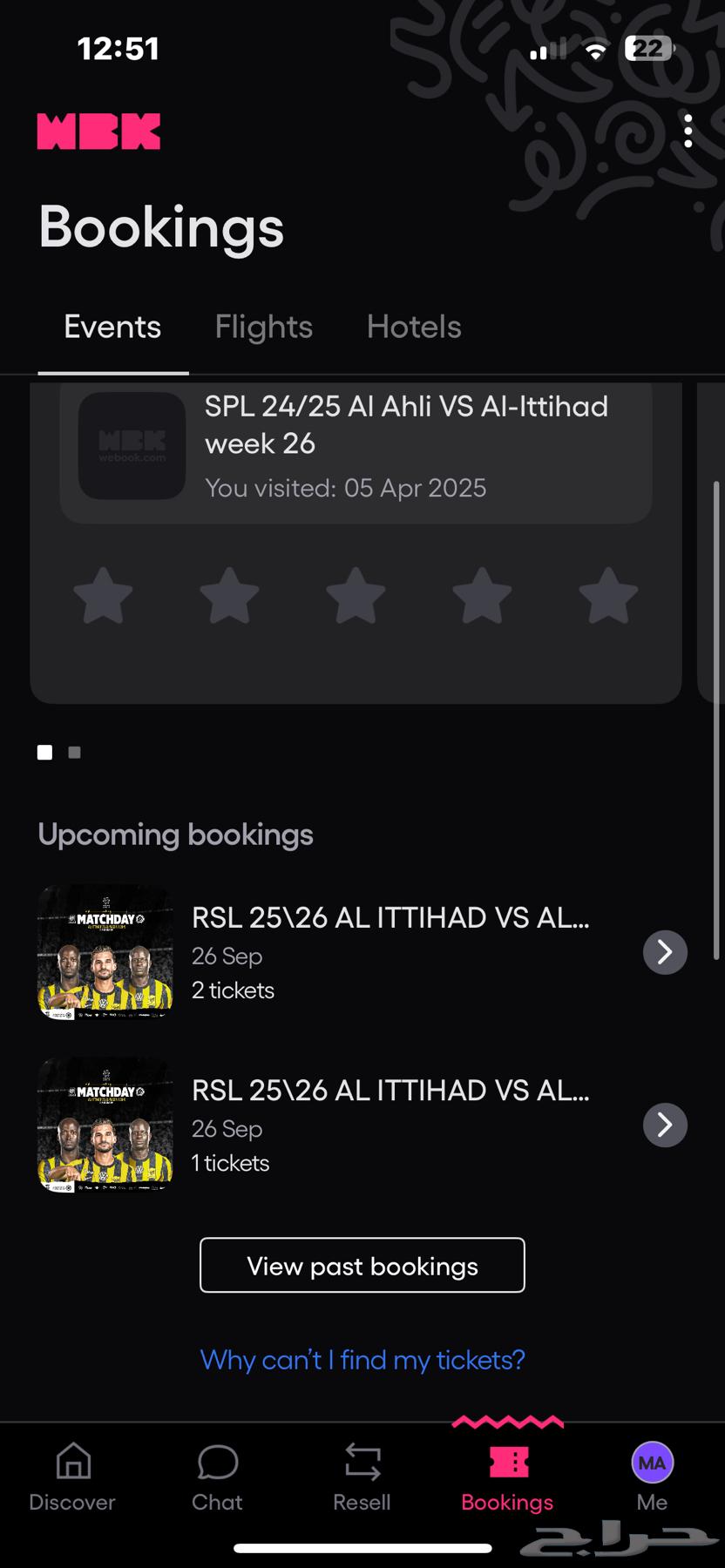Open the Hotels tab

414,327
